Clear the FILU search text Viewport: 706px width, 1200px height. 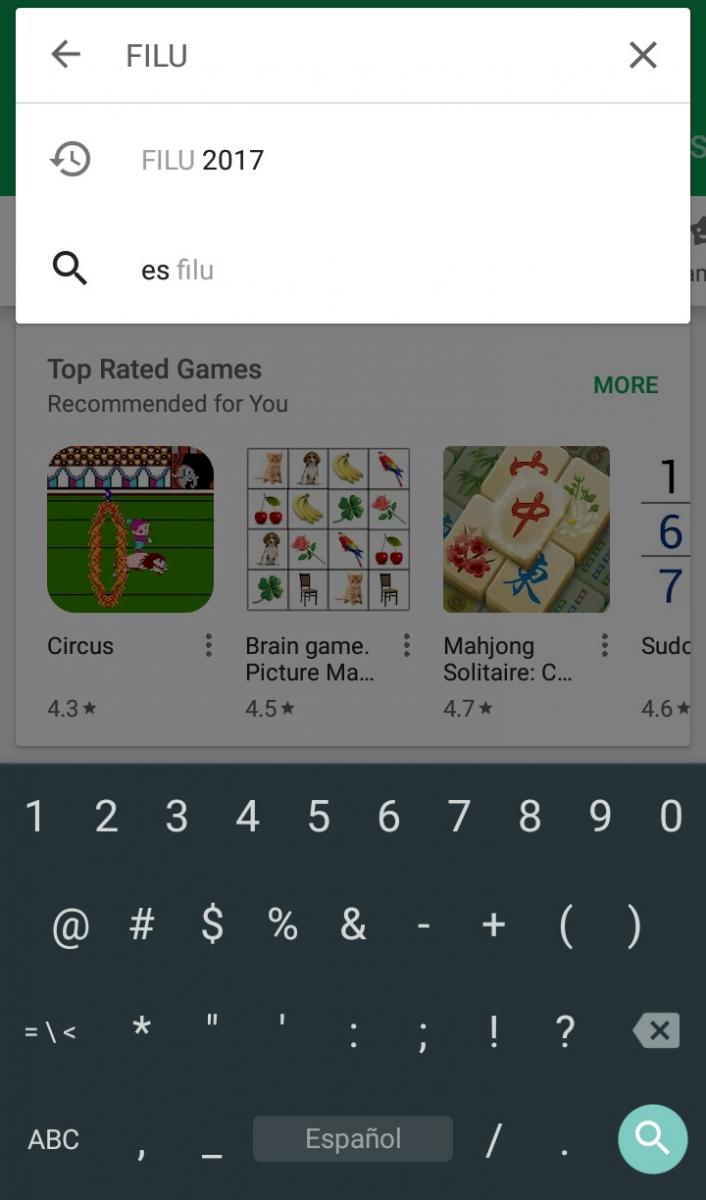coord(643,55)
